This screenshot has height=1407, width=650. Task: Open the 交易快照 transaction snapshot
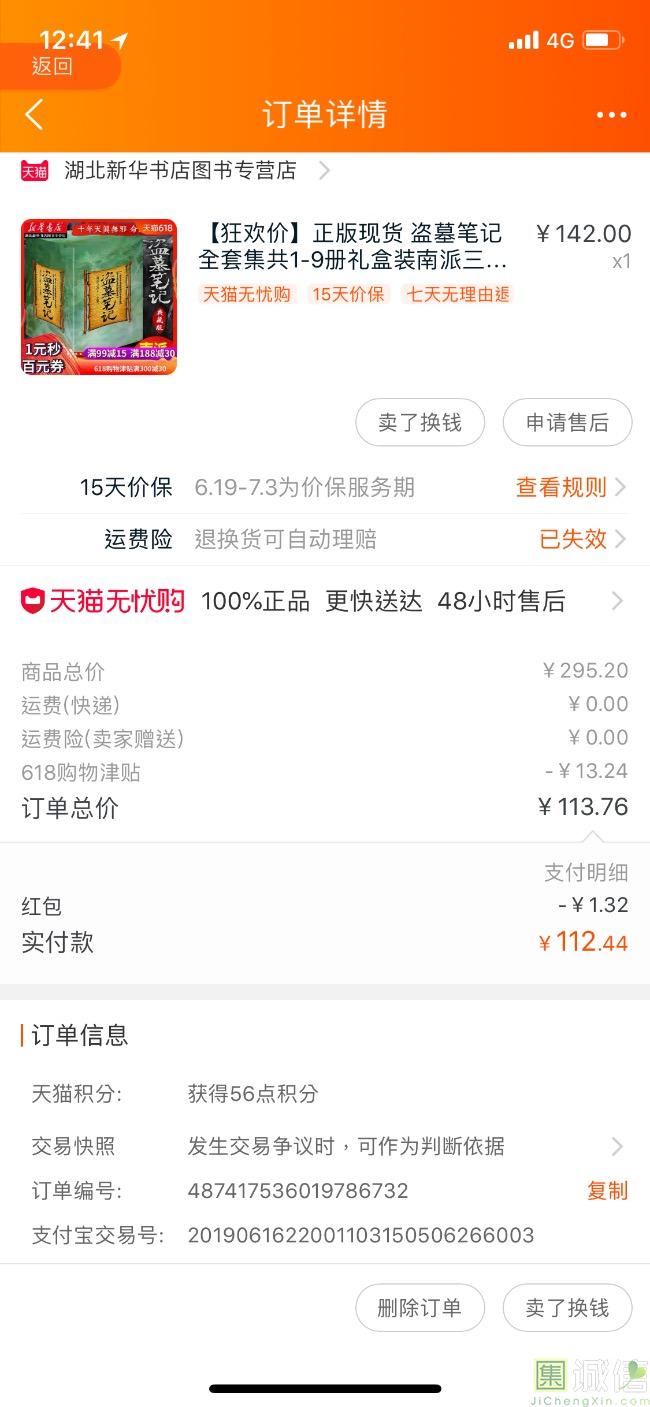coord(325,1146)
